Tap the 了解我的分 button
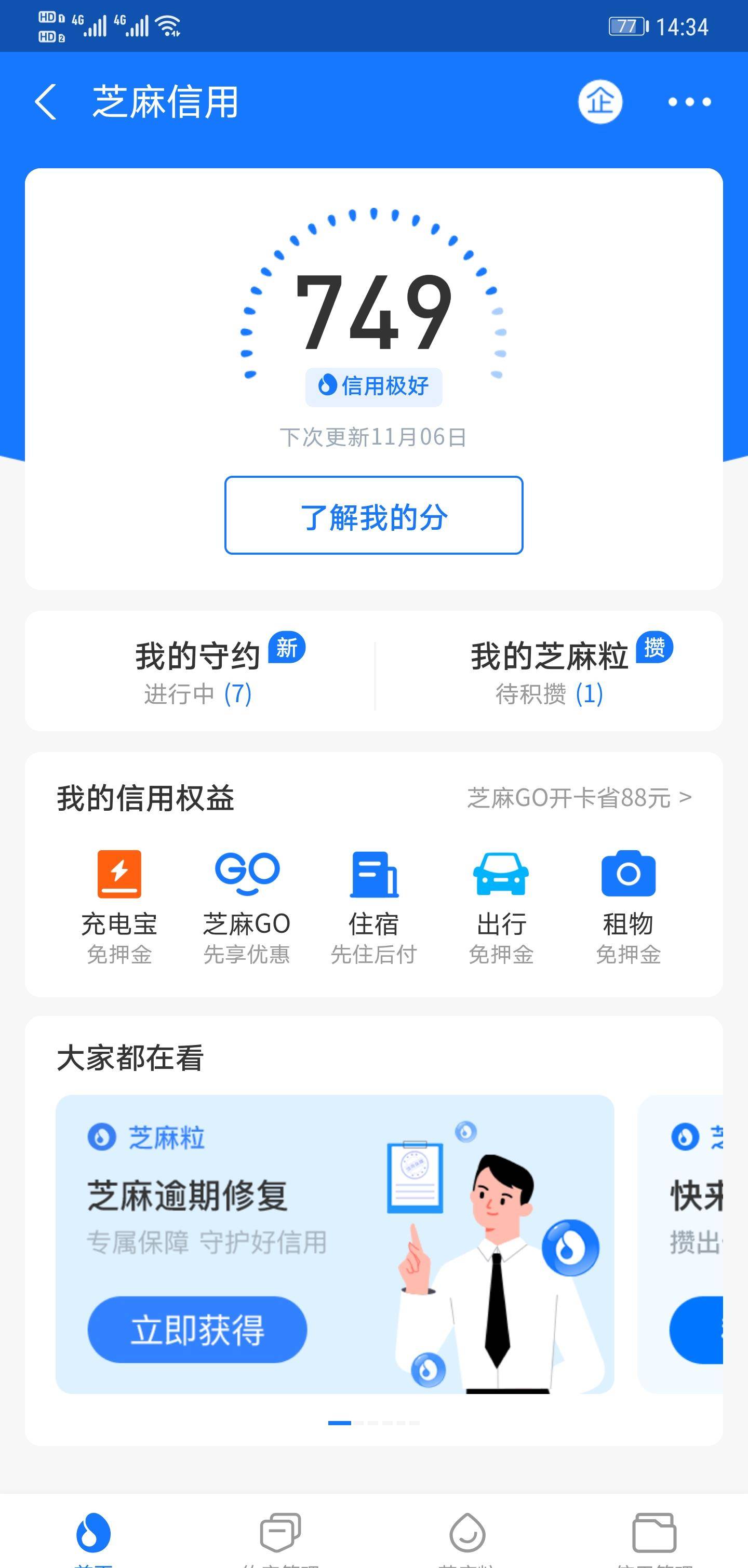748x1568 pixels. [373, 516]
